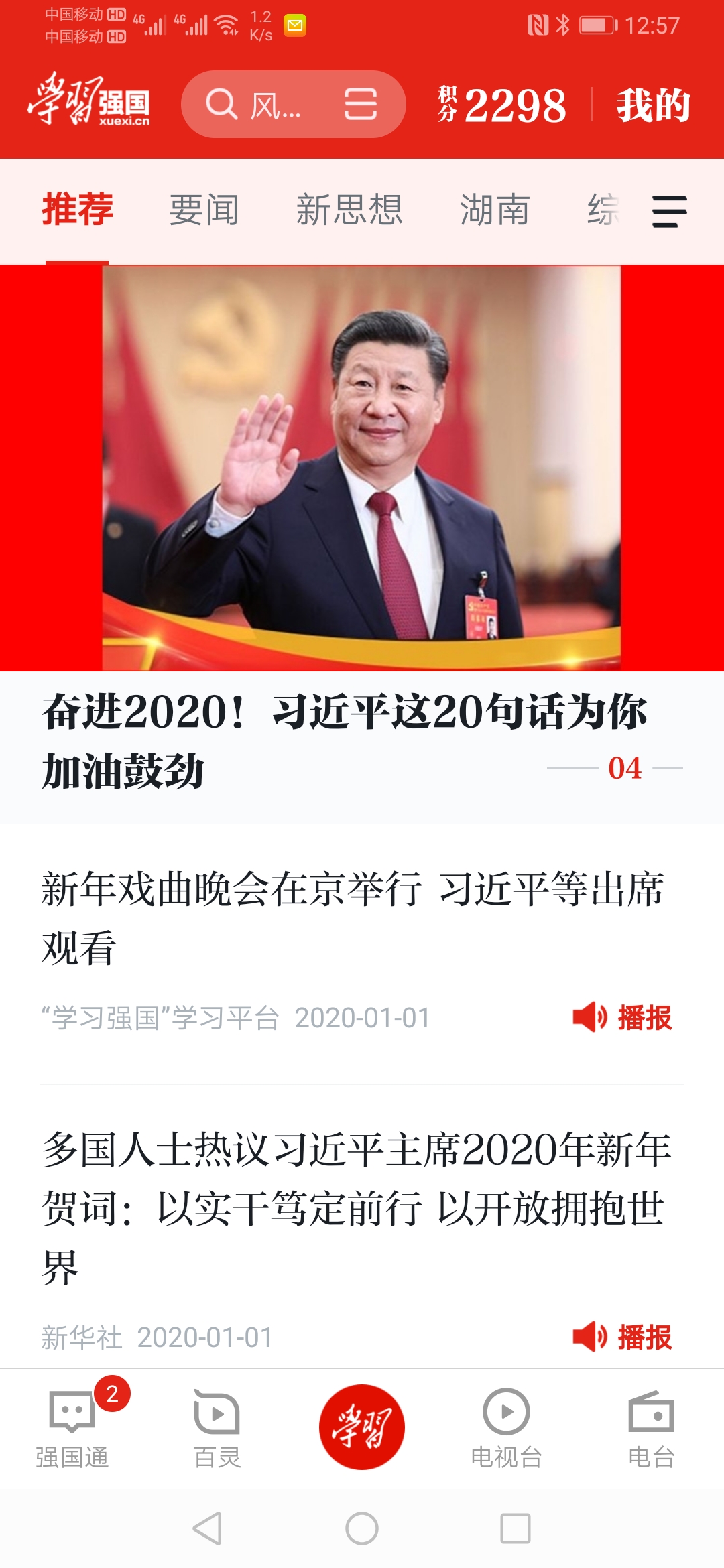Tap the system back button
This screenshot has height=1568, width=724.
click(x=207, y=1528)
